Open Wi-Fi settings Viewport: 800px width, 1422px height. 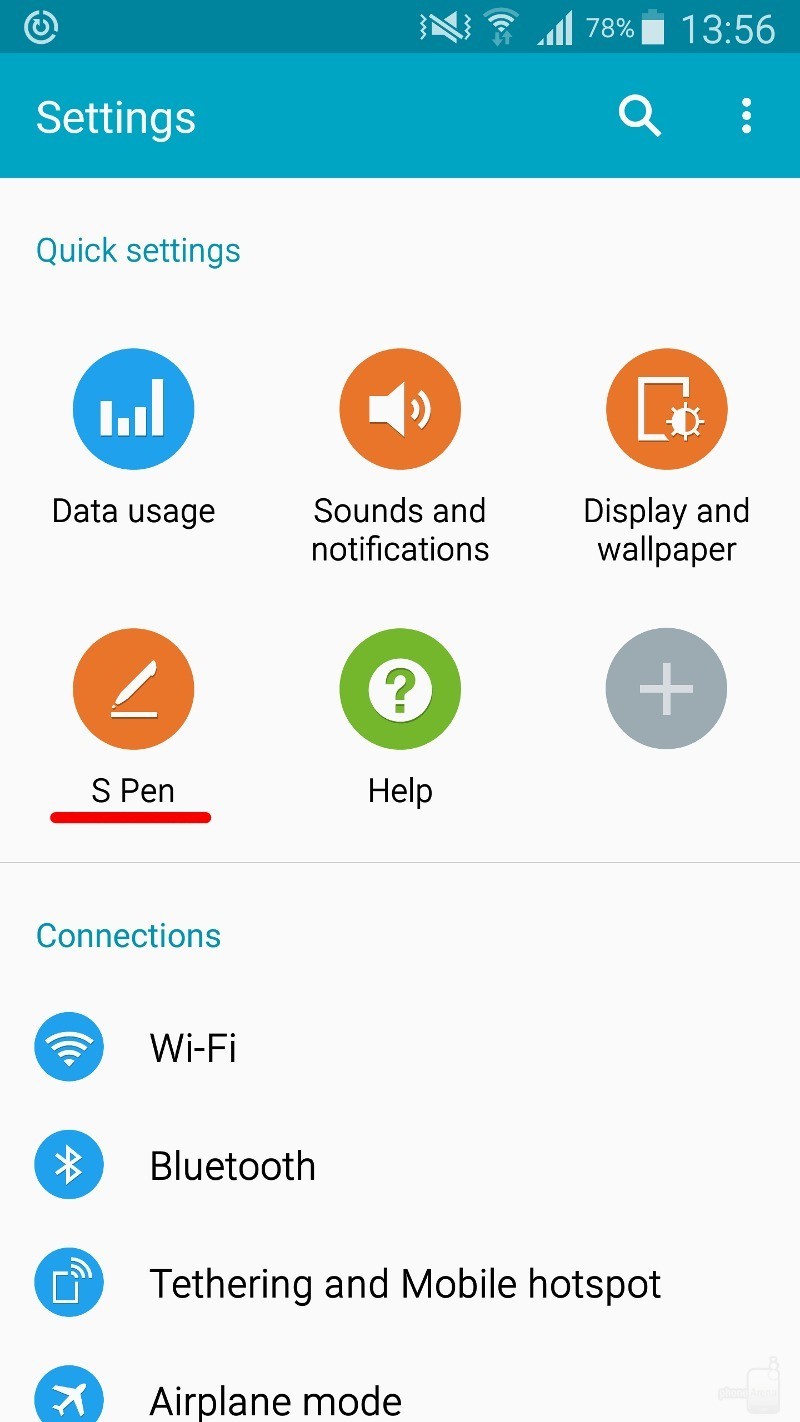pyautogui.click(x=193, y=1048)
